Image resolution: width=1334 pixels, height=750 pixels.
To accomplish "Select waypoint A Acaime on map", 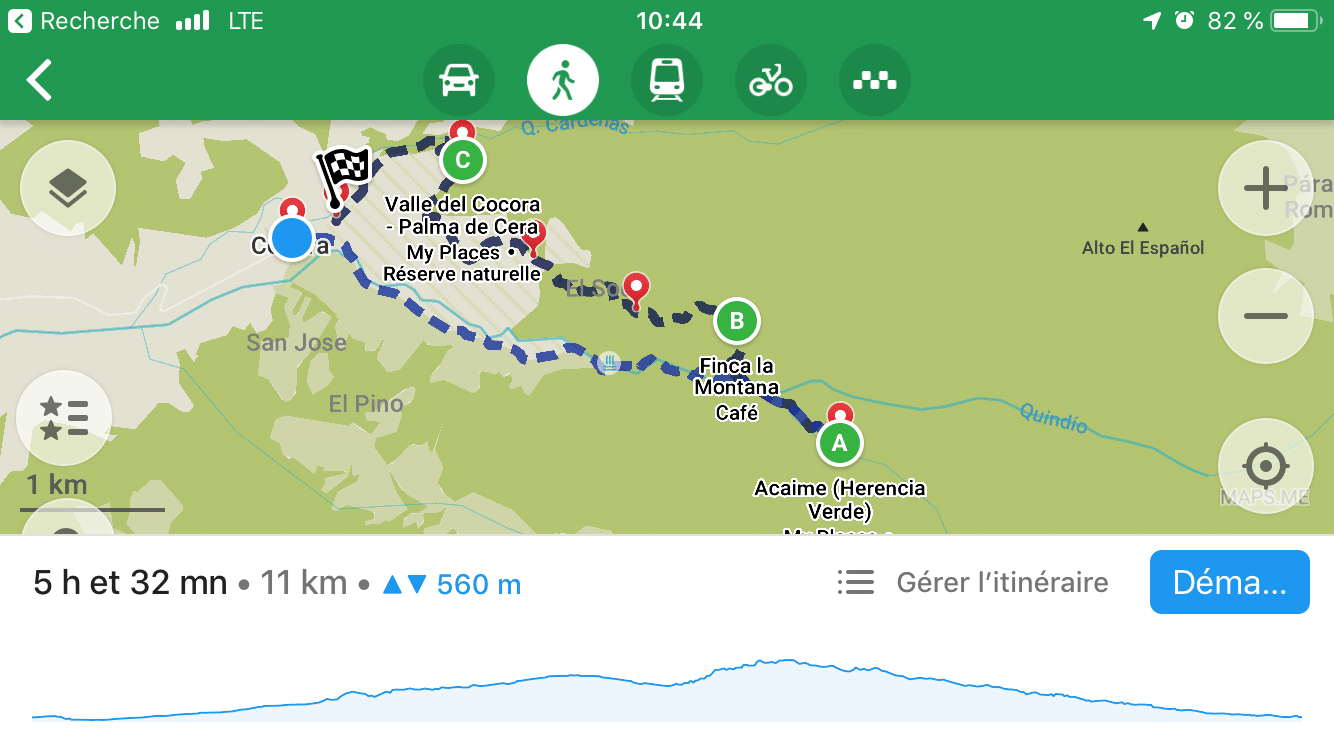I will click(839, 442).
